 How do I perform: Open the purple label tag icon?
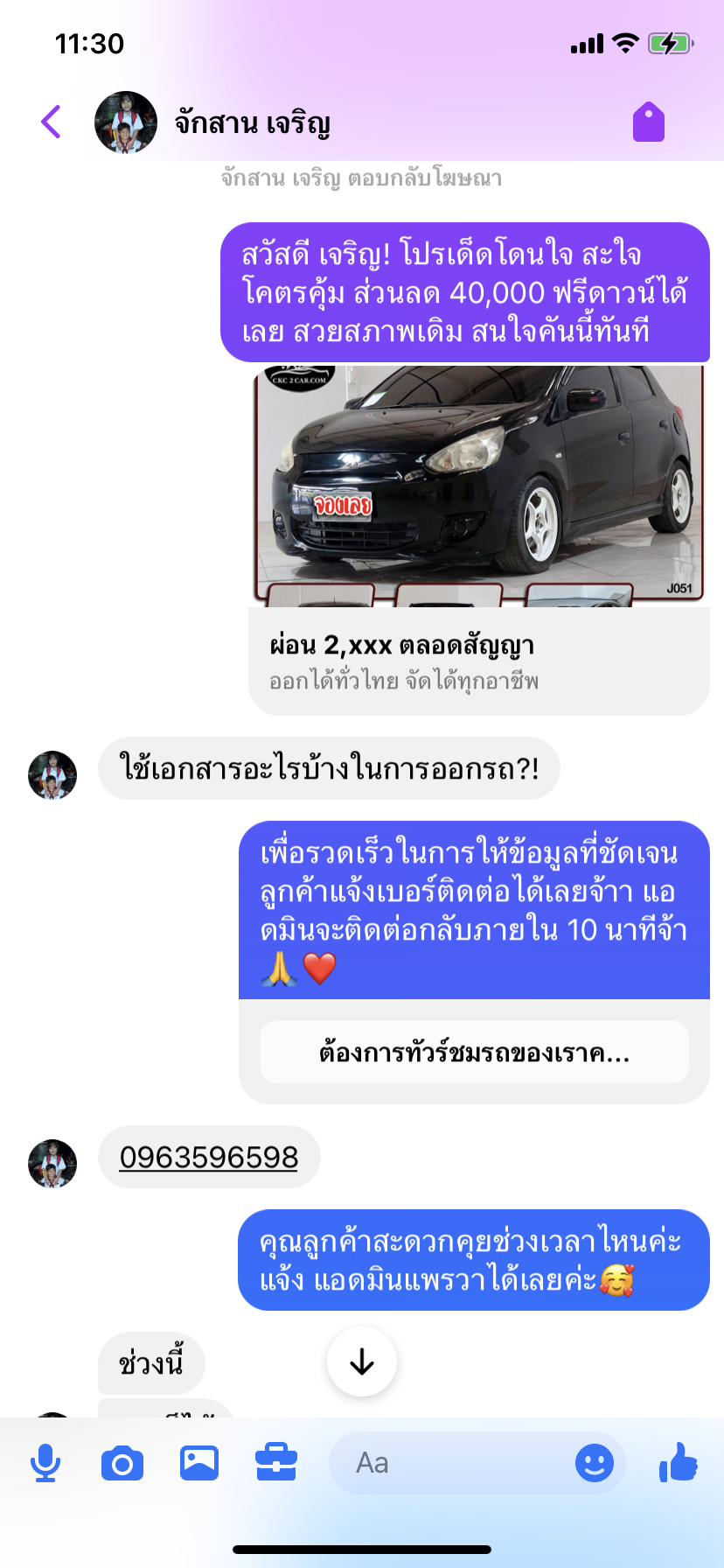coord(648,122)
